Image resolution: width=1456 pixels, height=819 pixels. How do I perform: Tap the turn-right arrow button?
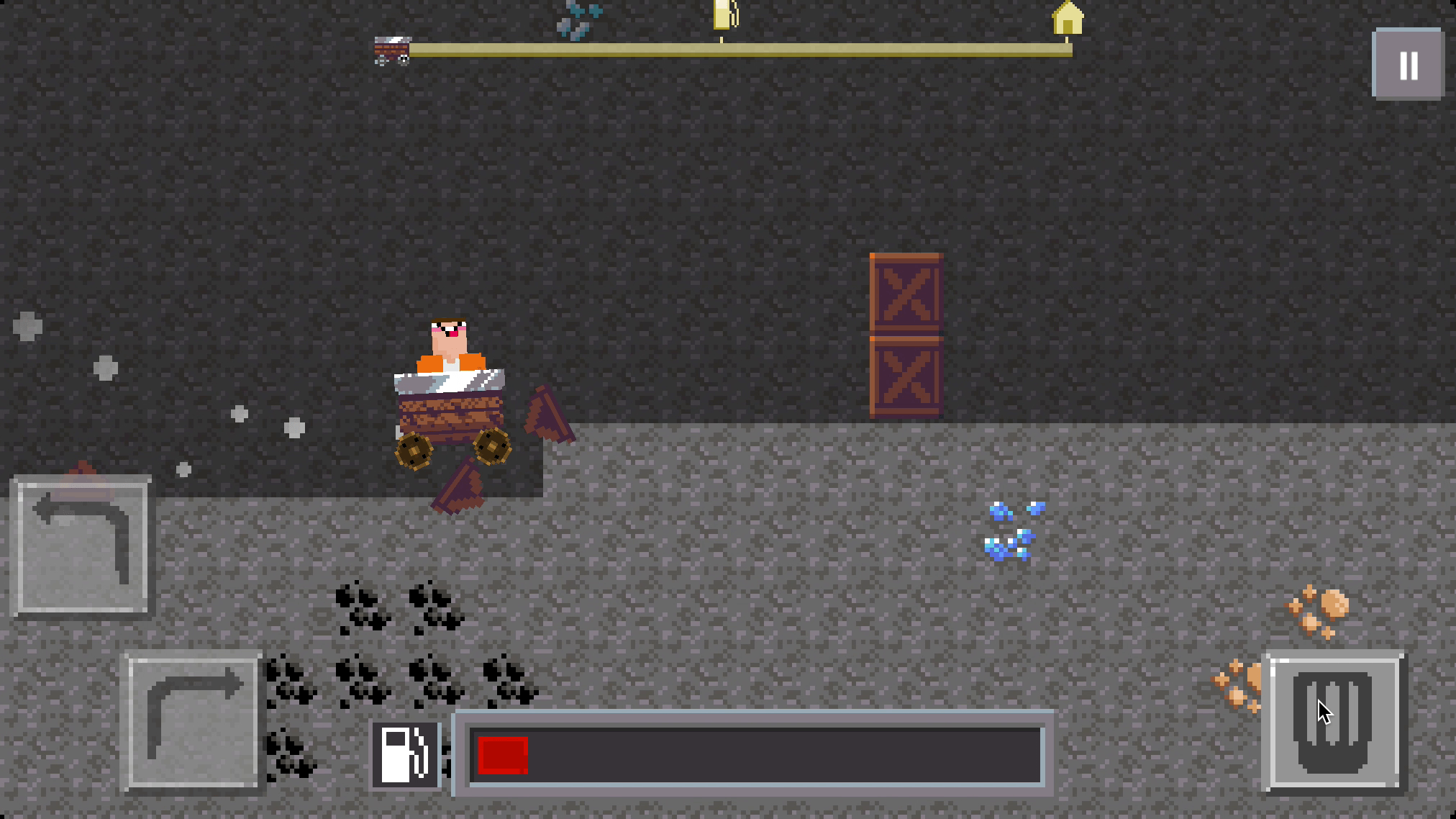click(193, 721)
